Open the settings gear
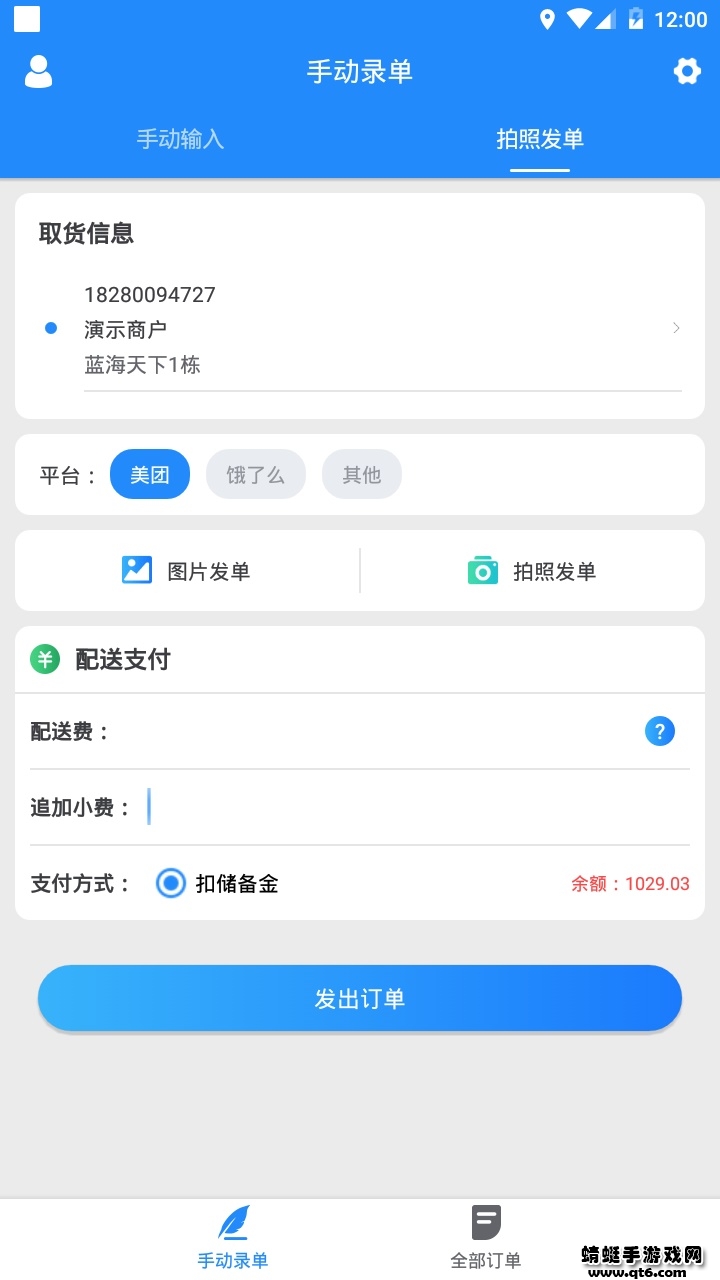Image resolution: width=720 pixels, height=1280 pixels. click(x=687, y=71)
